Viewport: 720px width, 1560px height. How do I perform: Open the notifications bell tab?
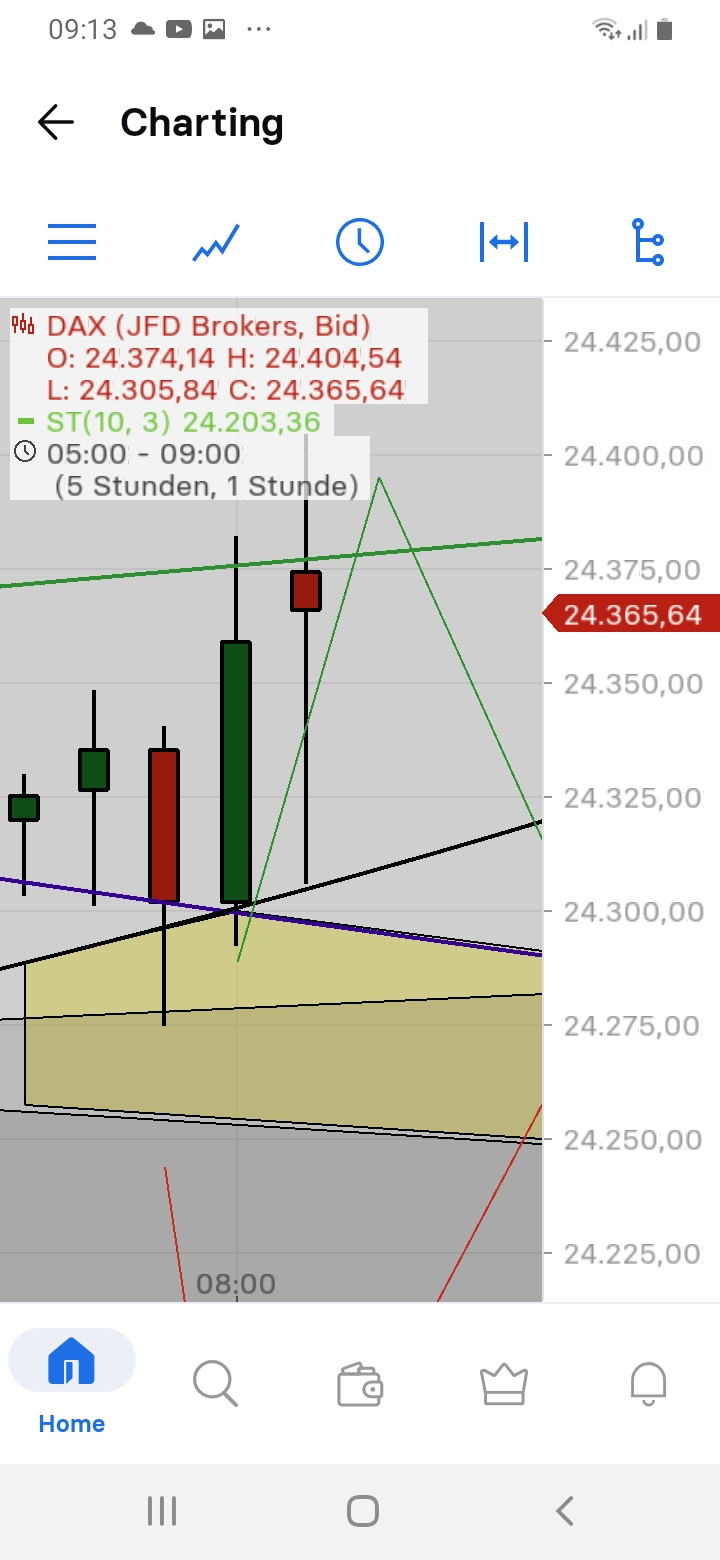point(648,1385)
